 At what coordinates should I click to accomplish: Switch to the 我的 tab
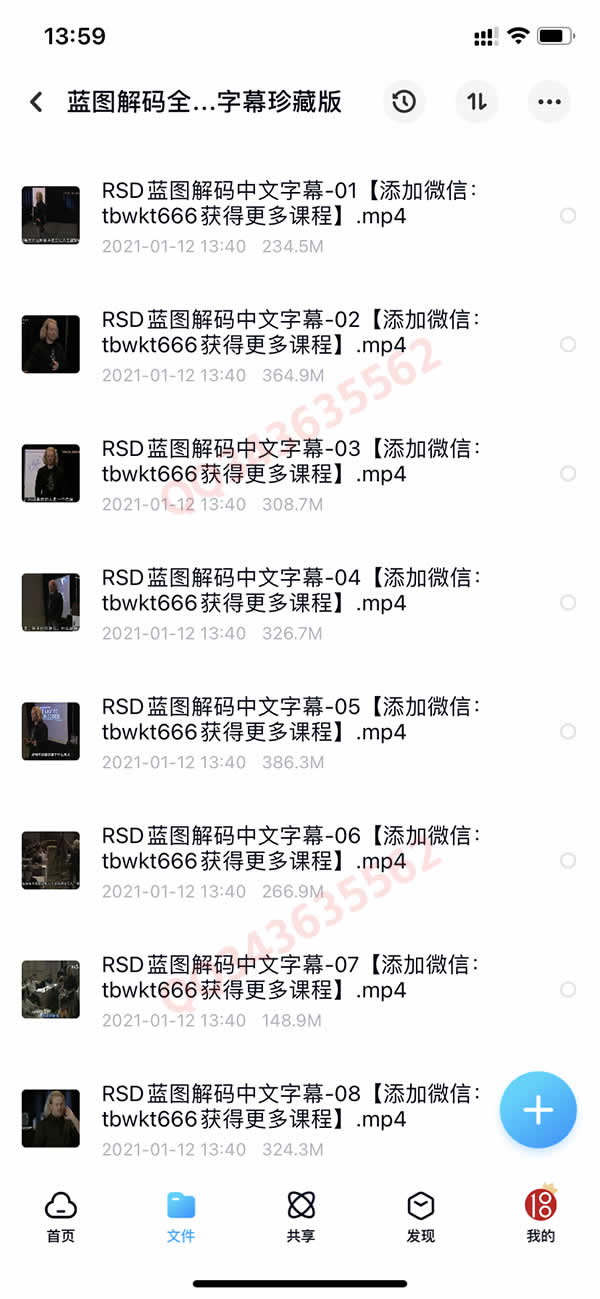click(541, 1217)
